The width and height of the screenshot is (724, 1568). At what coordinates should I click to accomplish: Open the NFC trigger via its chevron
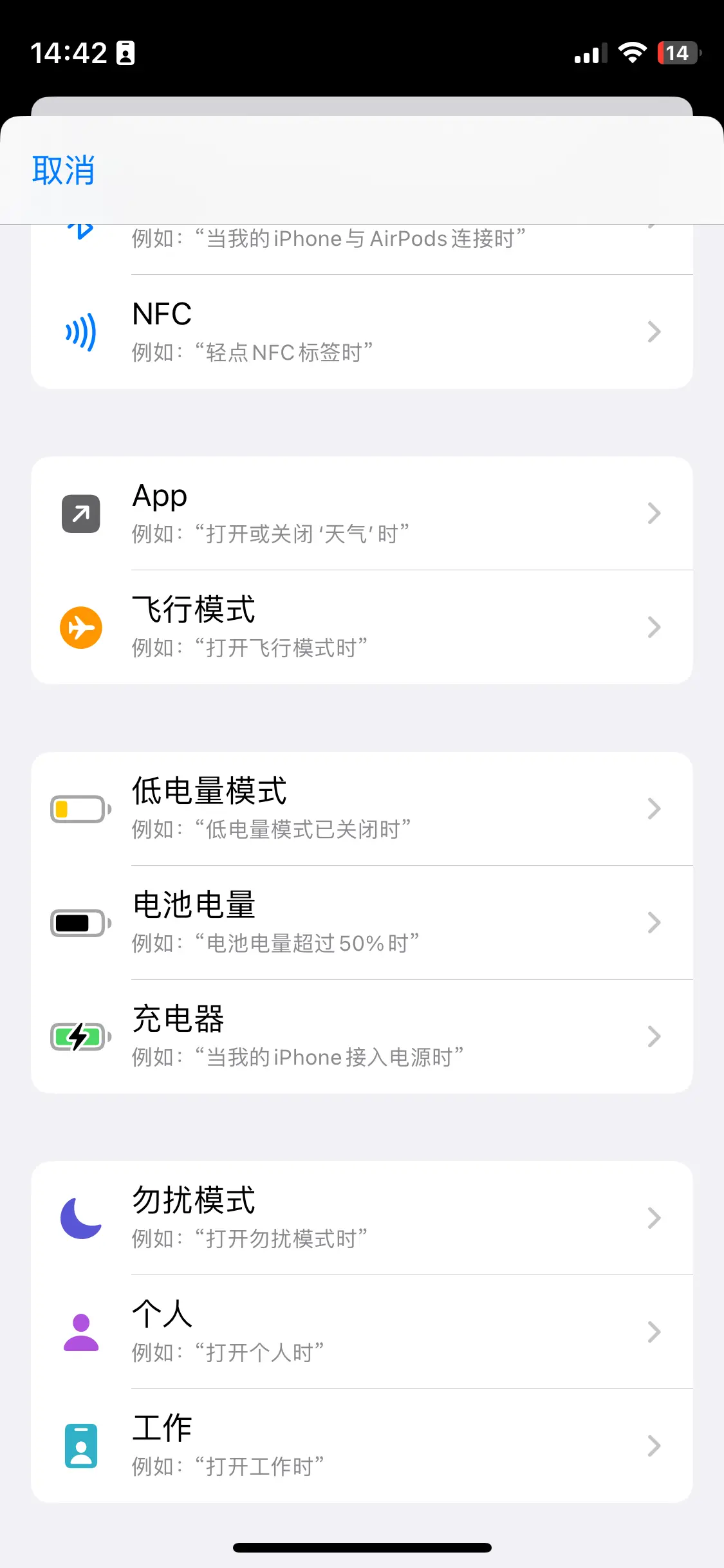(654, 332)
